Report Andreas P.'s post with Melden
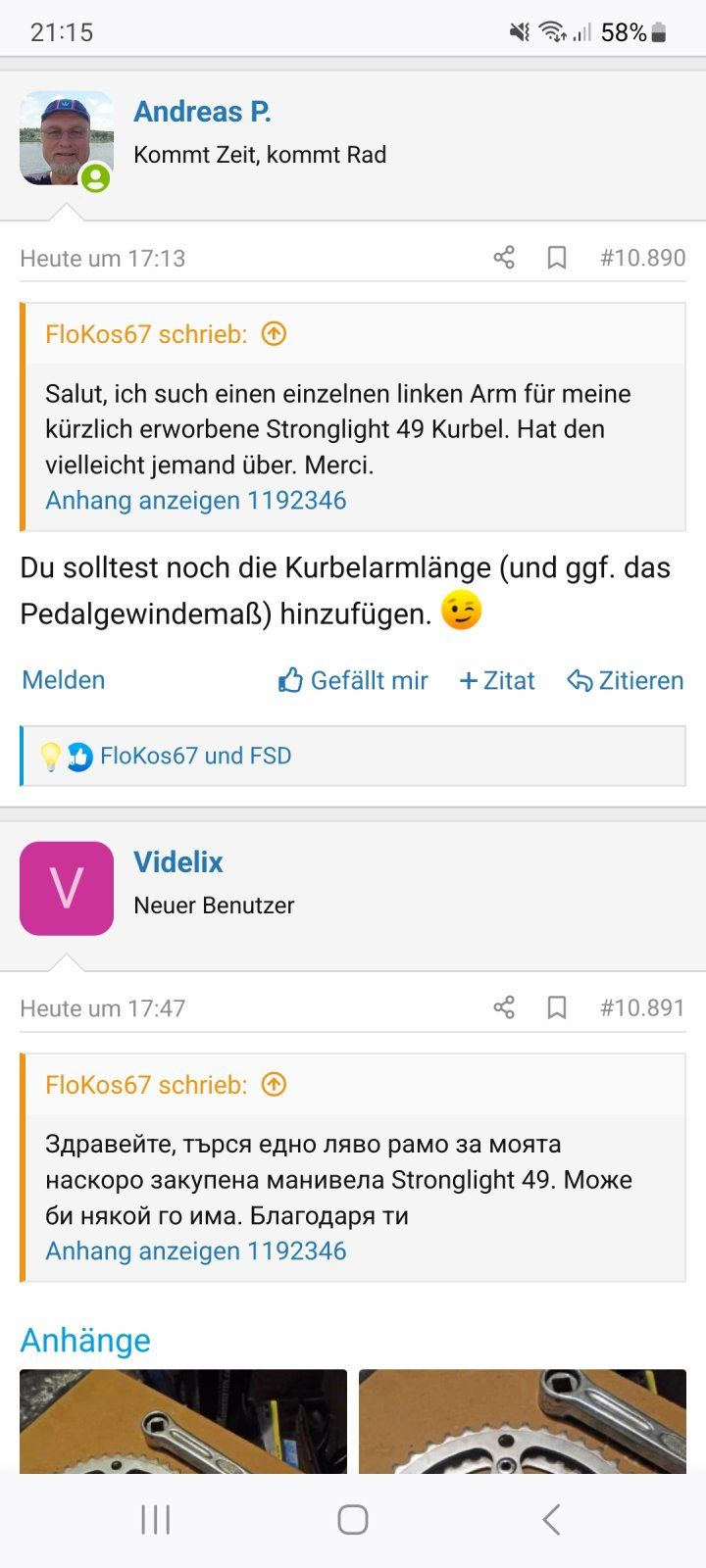Screen dimensions: 706x1568 coord(64,680)
